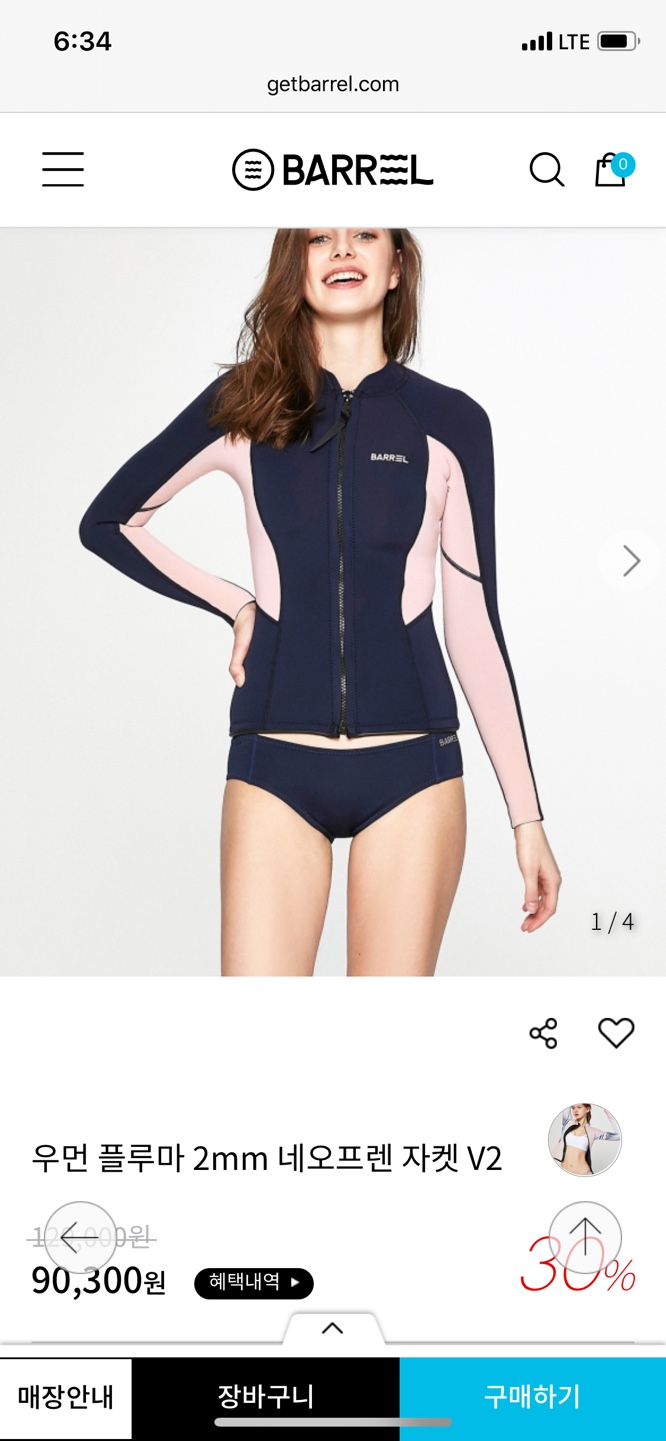The image size is (666, 1441).
Task: Go back with the left arrow button
Action: click(x=81, y=1237)
